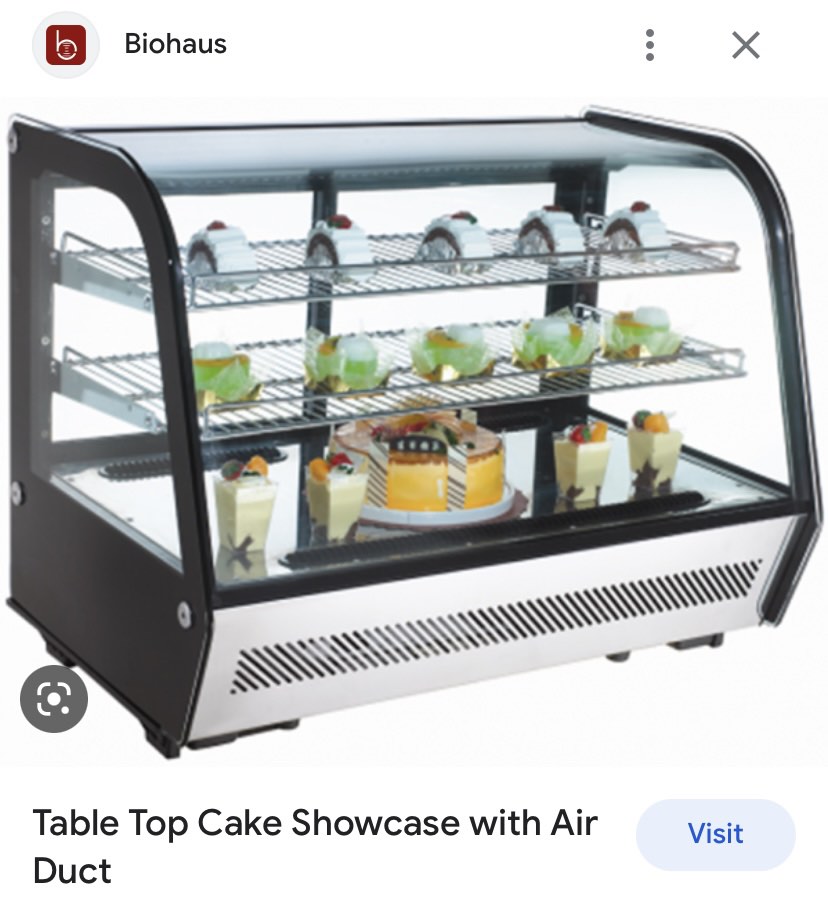The image size is (828, 900).
Task: Click the Visit button to open the site
Action: coord(715,834)
